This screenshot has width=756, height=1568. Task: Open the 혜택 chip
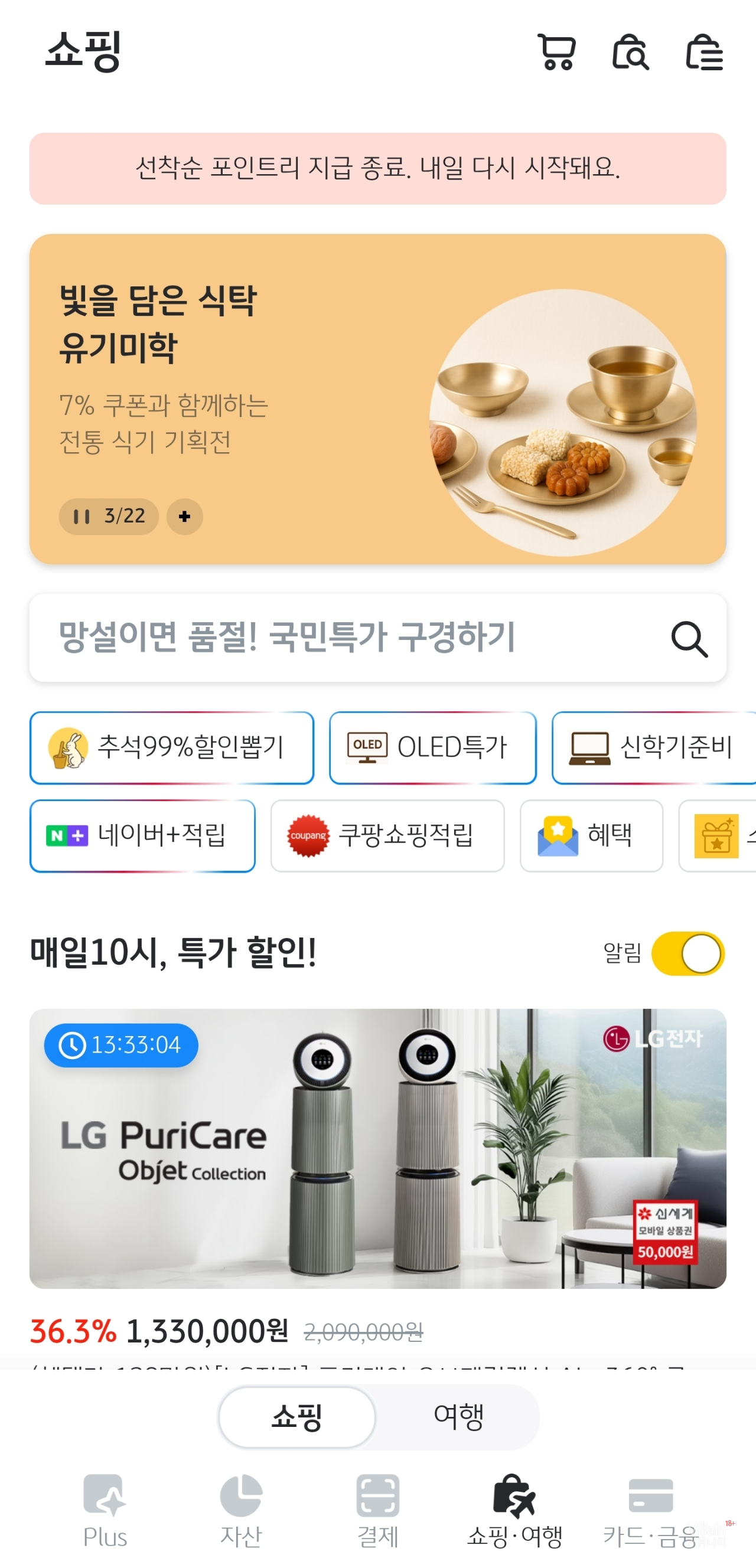tap(591, 835)
